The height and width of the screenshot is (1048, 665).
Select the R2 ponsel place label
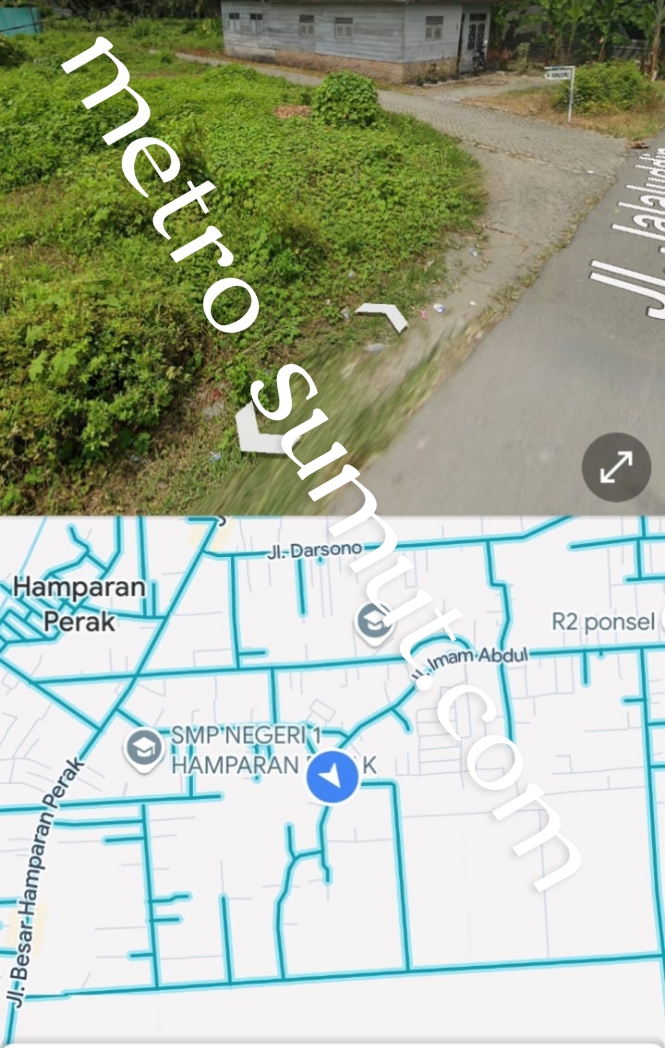[603, 622]
